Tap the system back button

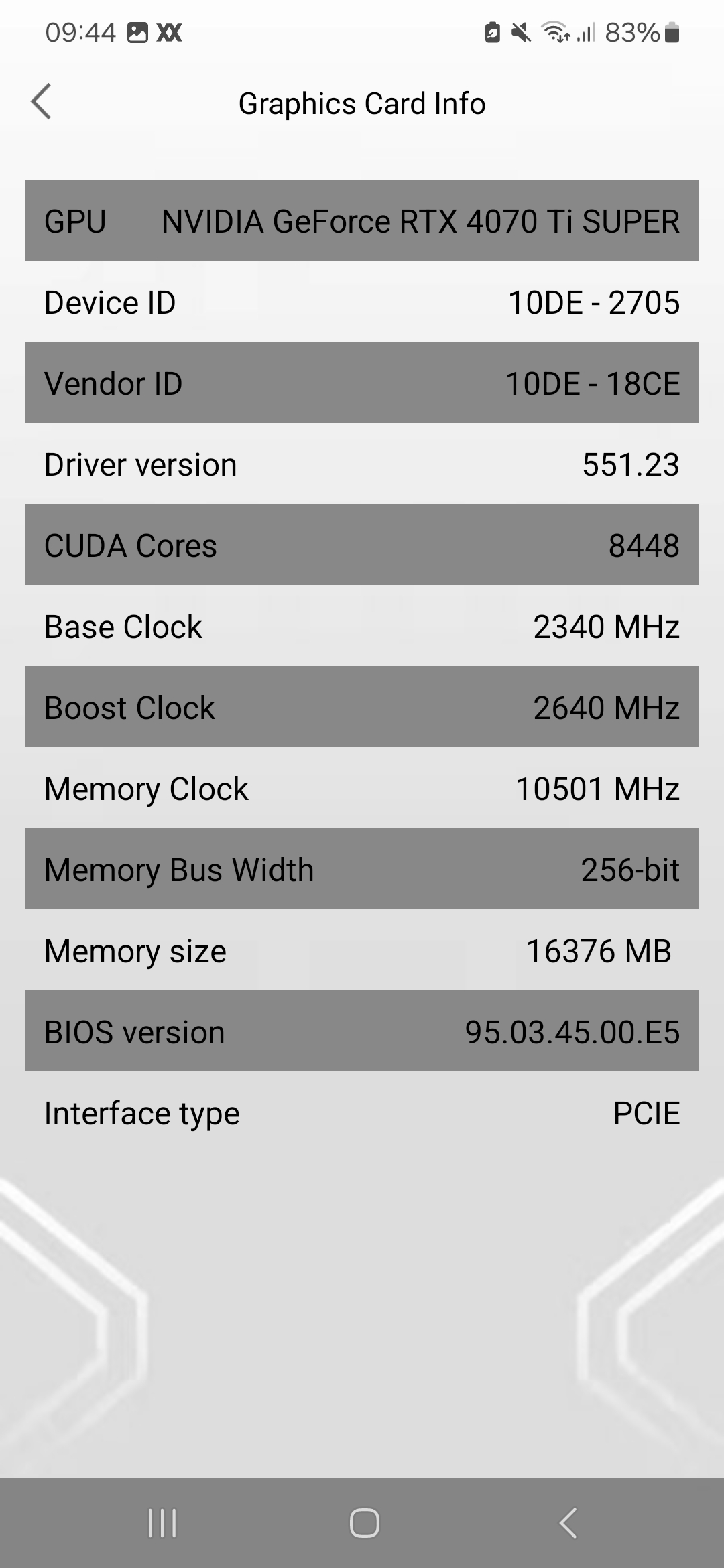tap(568, 1522)
